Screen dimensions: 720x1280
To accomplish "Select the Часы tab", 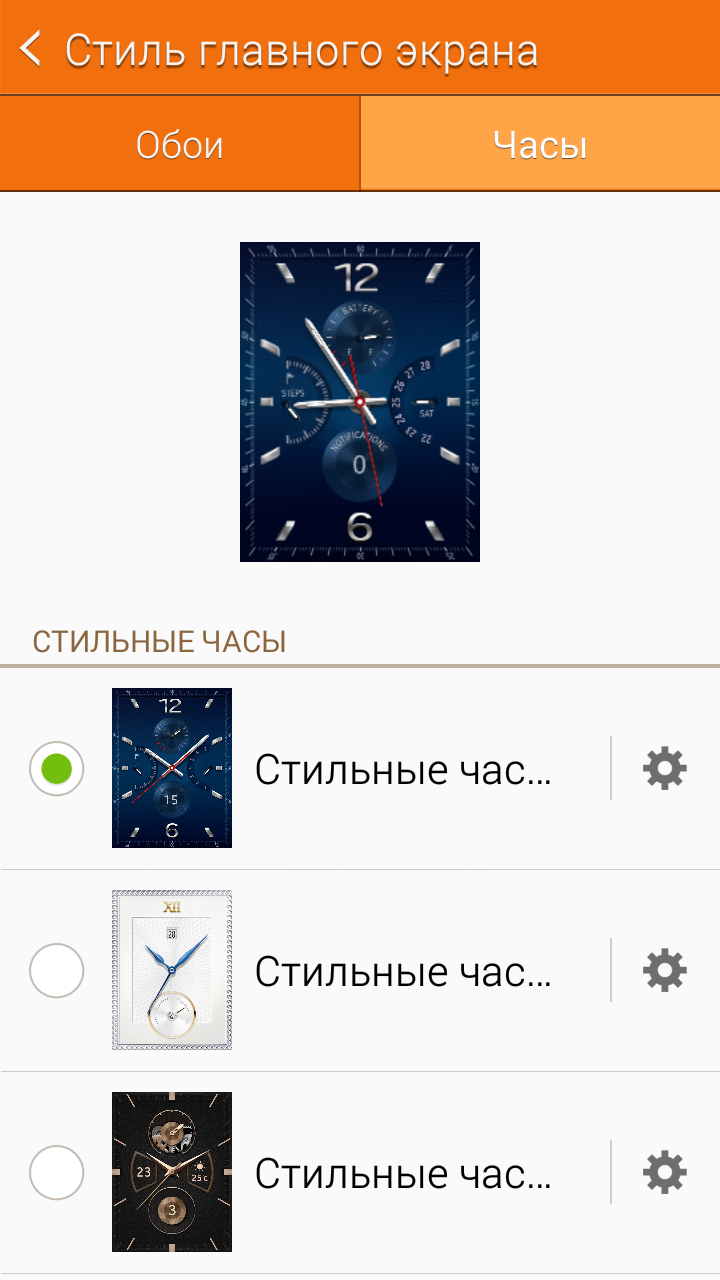I will click(540, 145).
